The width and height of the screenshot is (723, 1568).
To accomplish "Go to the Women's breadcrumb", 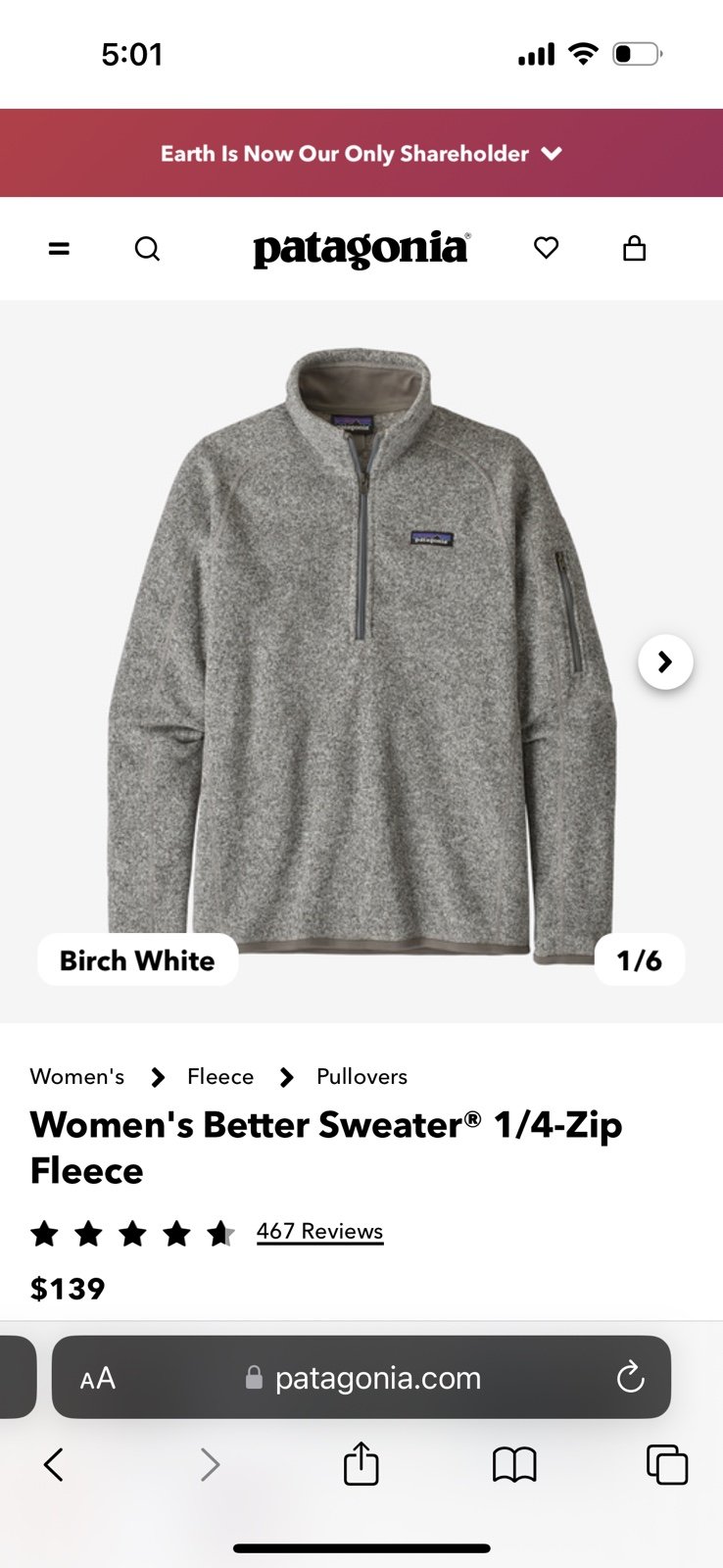I will [x=77, y=1076].
